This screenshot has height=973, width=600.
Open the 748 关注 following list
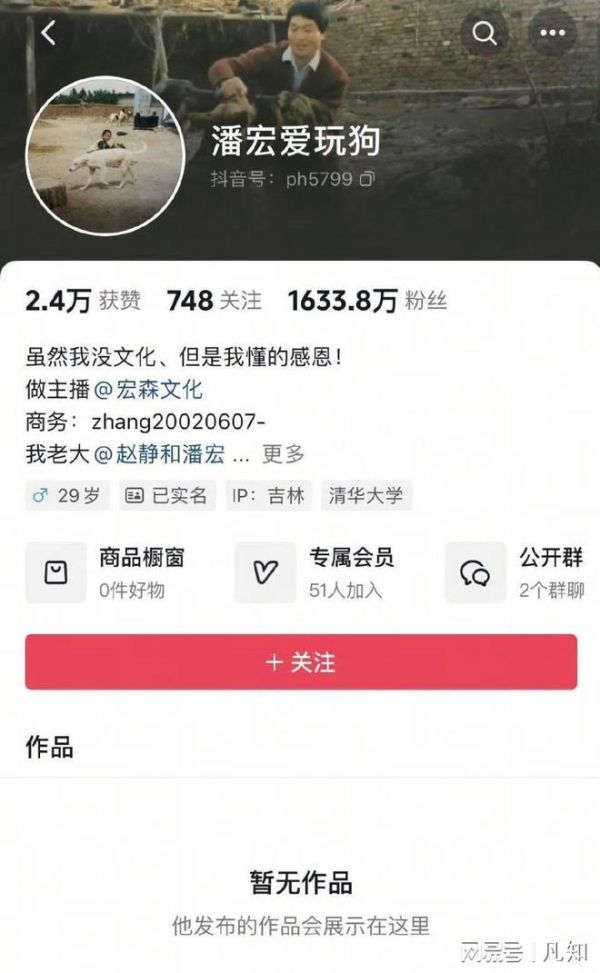(213, 300)
